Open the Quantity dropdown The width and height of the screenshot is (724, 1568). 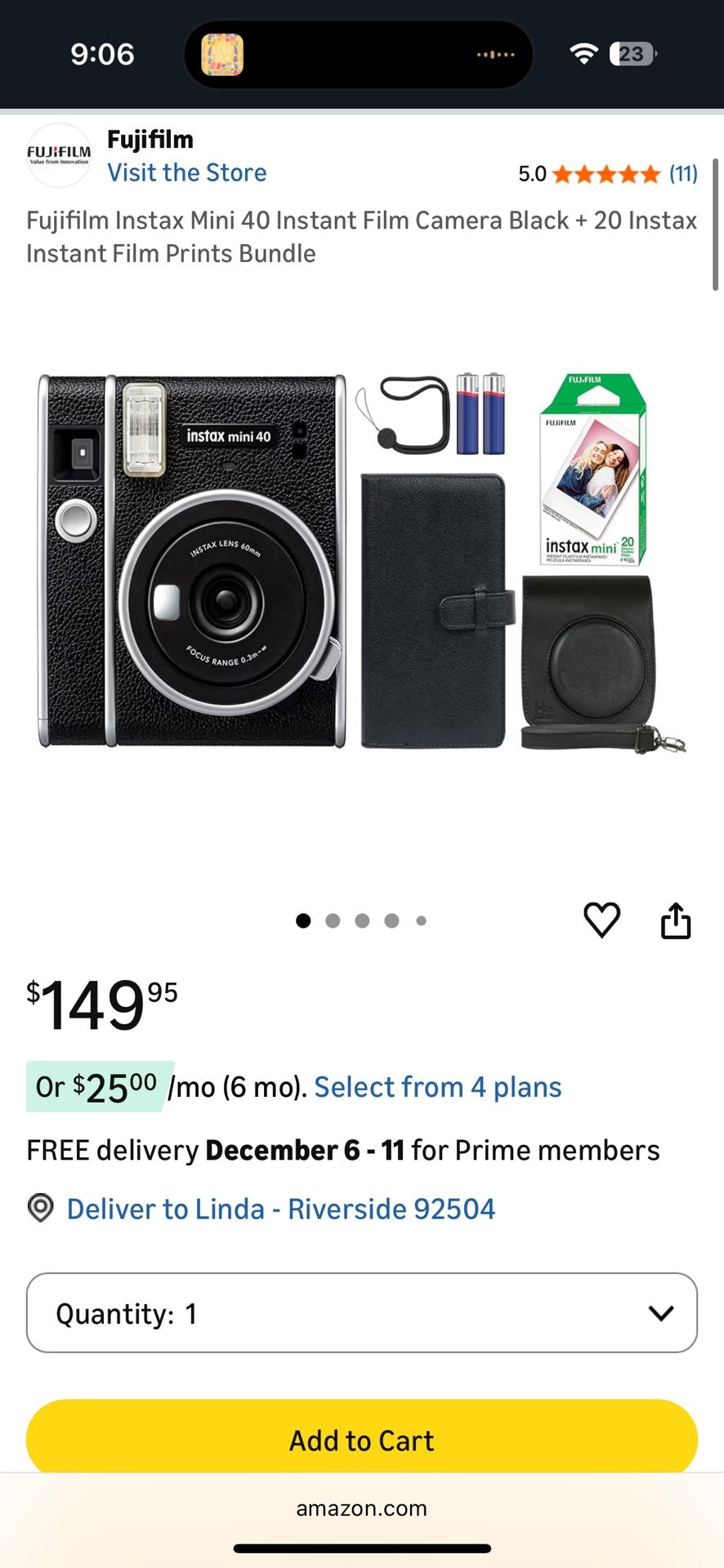[362, 1312]
